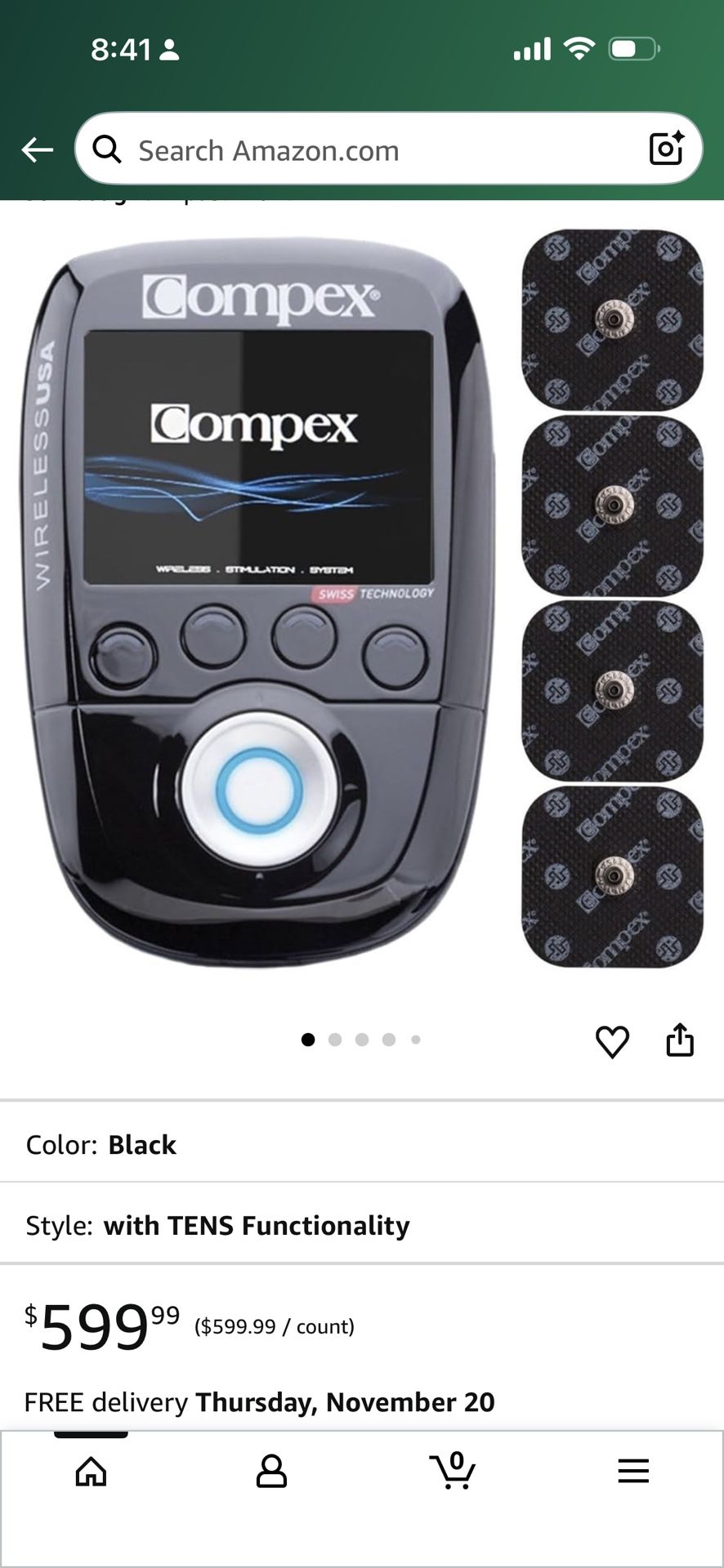Open the shopping cart showing 0 items
Viewport: 724px width, 1568px height.
coord(454,1472)
